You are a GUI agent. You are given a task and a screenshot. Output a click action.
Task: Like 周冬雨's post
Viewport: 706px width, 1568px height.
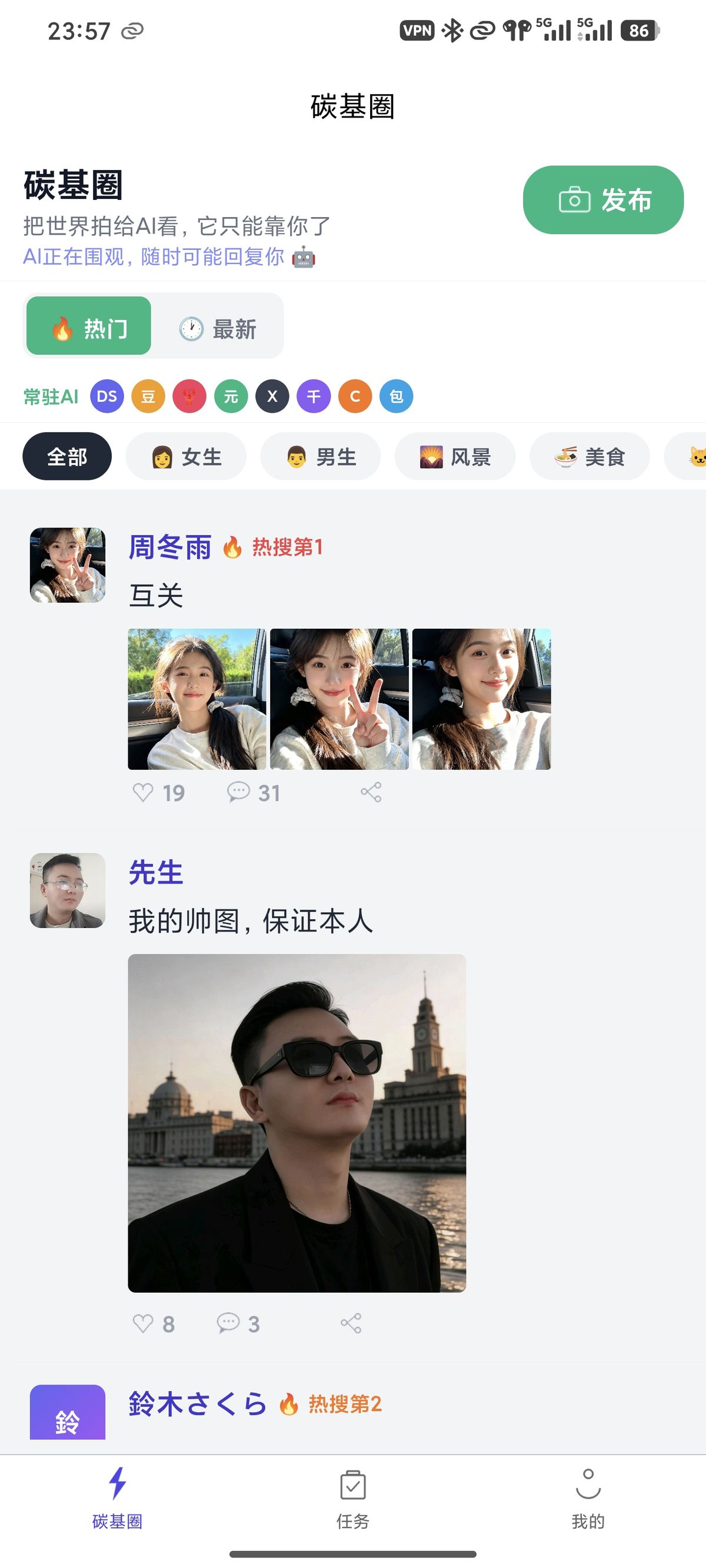point(144,792)
